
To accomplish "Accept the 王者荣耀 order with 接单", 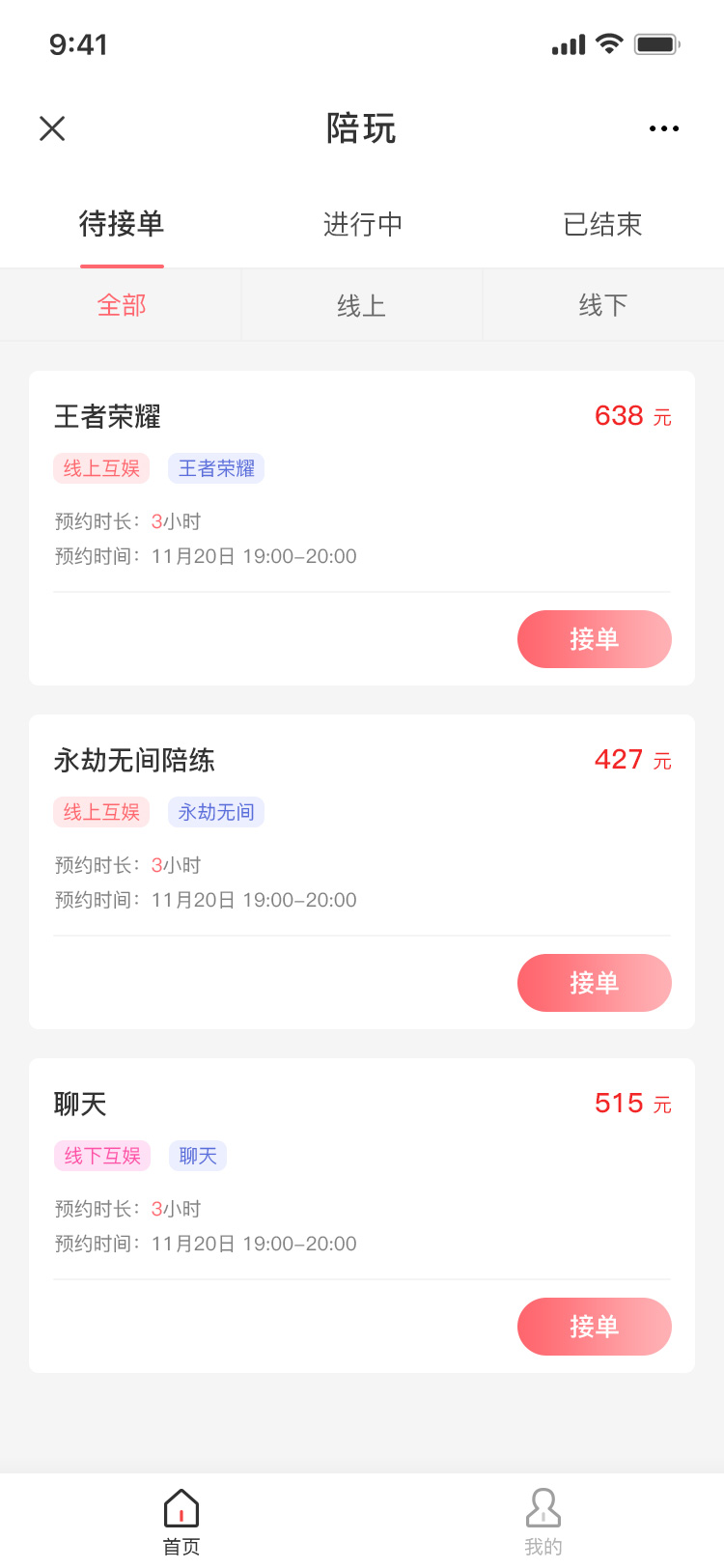I will point(594,639).
